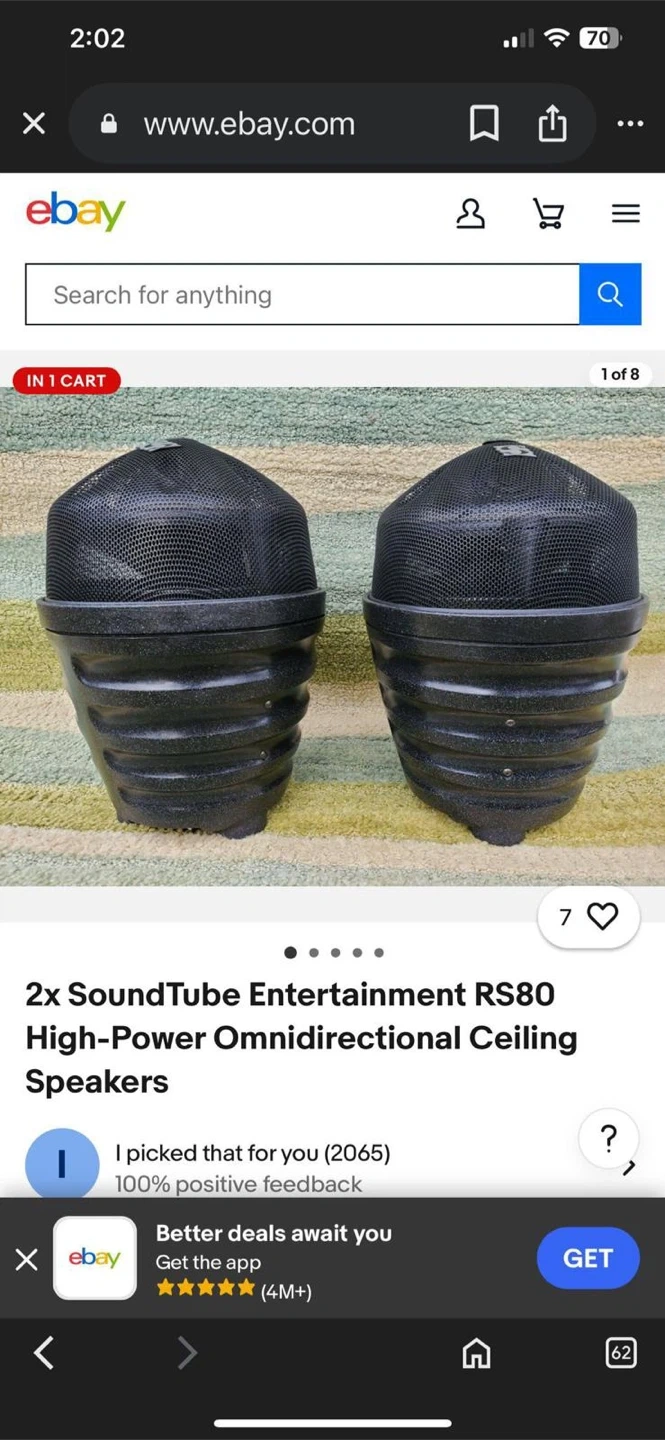Open the 62 tabs switcher
Viewport: 665px width, 1440px height.
621,1353
